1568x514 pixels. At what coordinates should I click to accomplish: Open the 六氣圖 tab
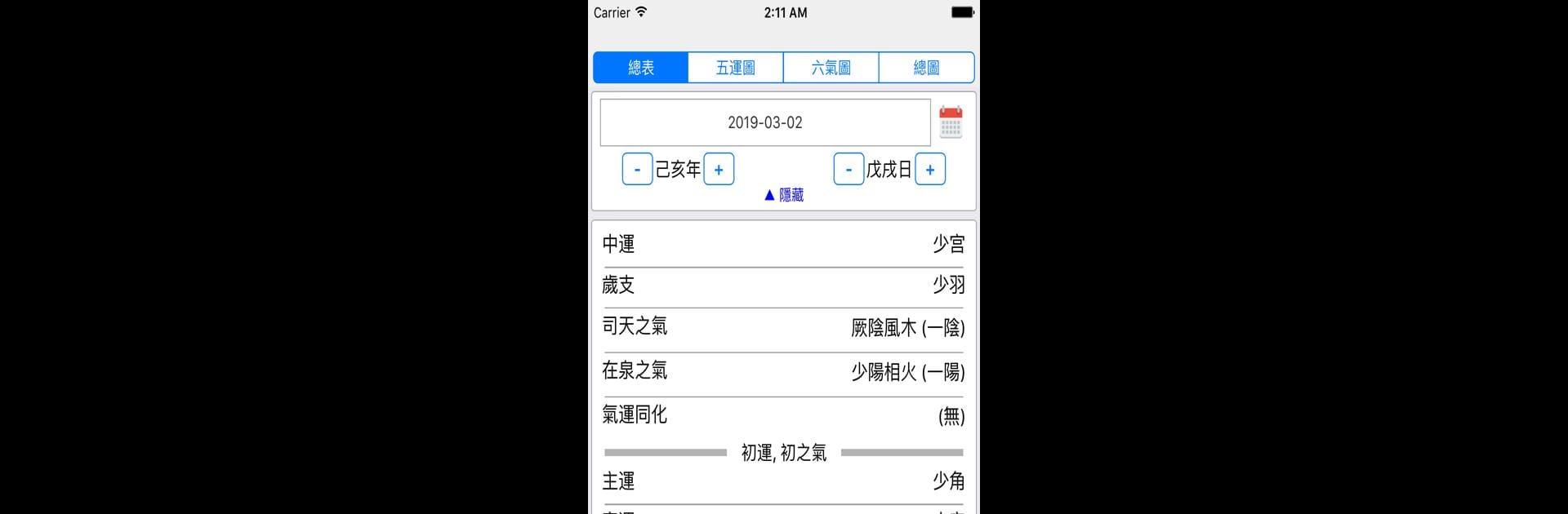[831, 68]
